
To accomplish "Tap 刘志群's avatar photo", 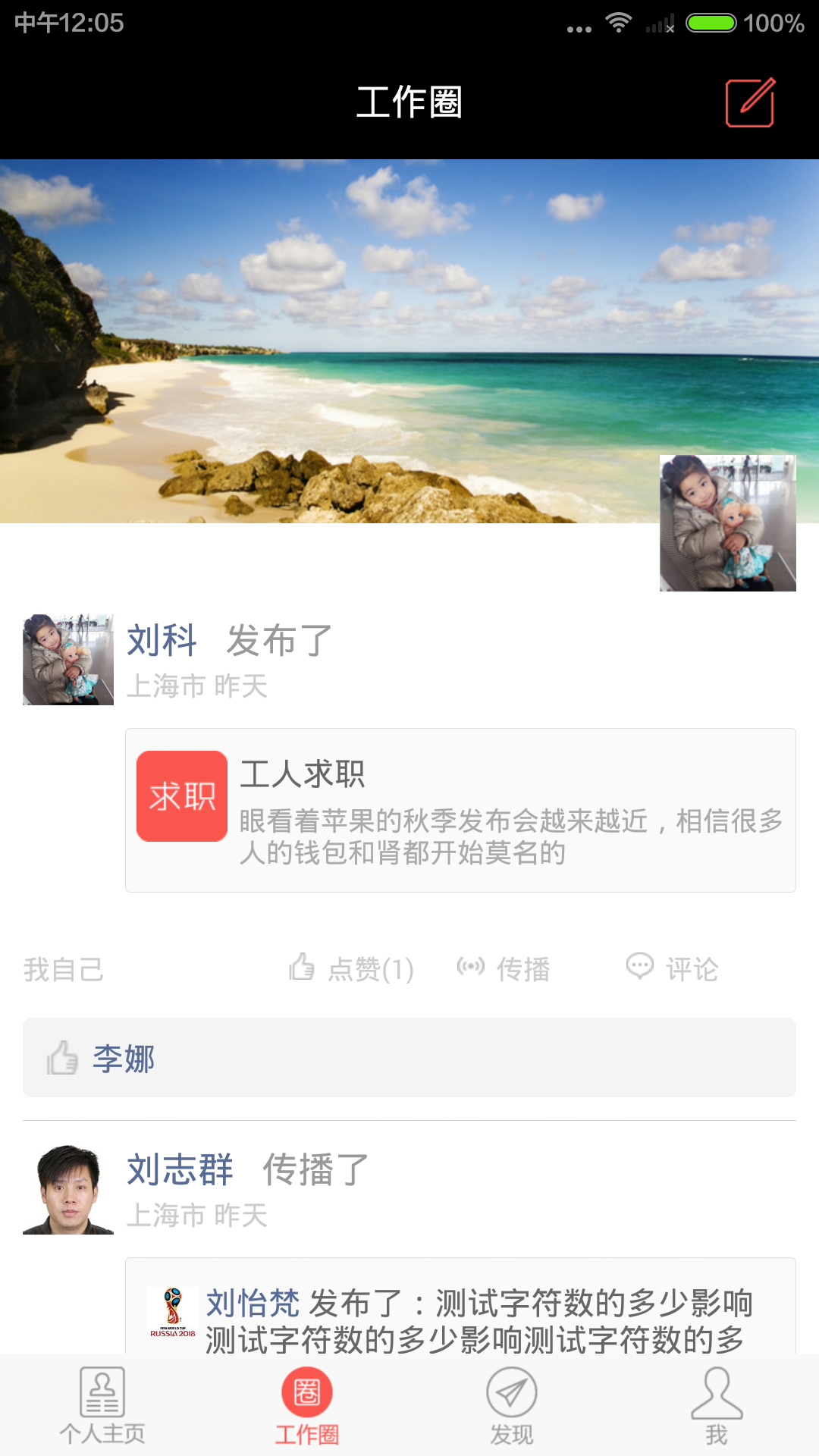I will (68, 1189).
